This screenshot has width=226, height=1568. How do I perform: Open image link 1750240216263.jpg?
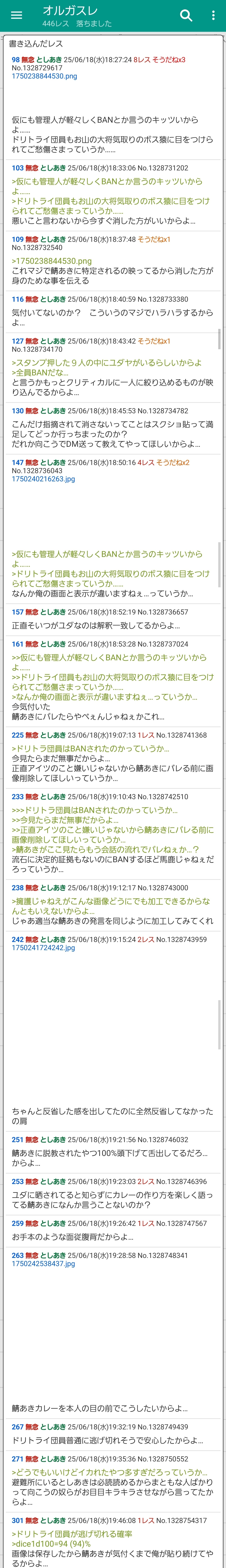tap(43, 479)
